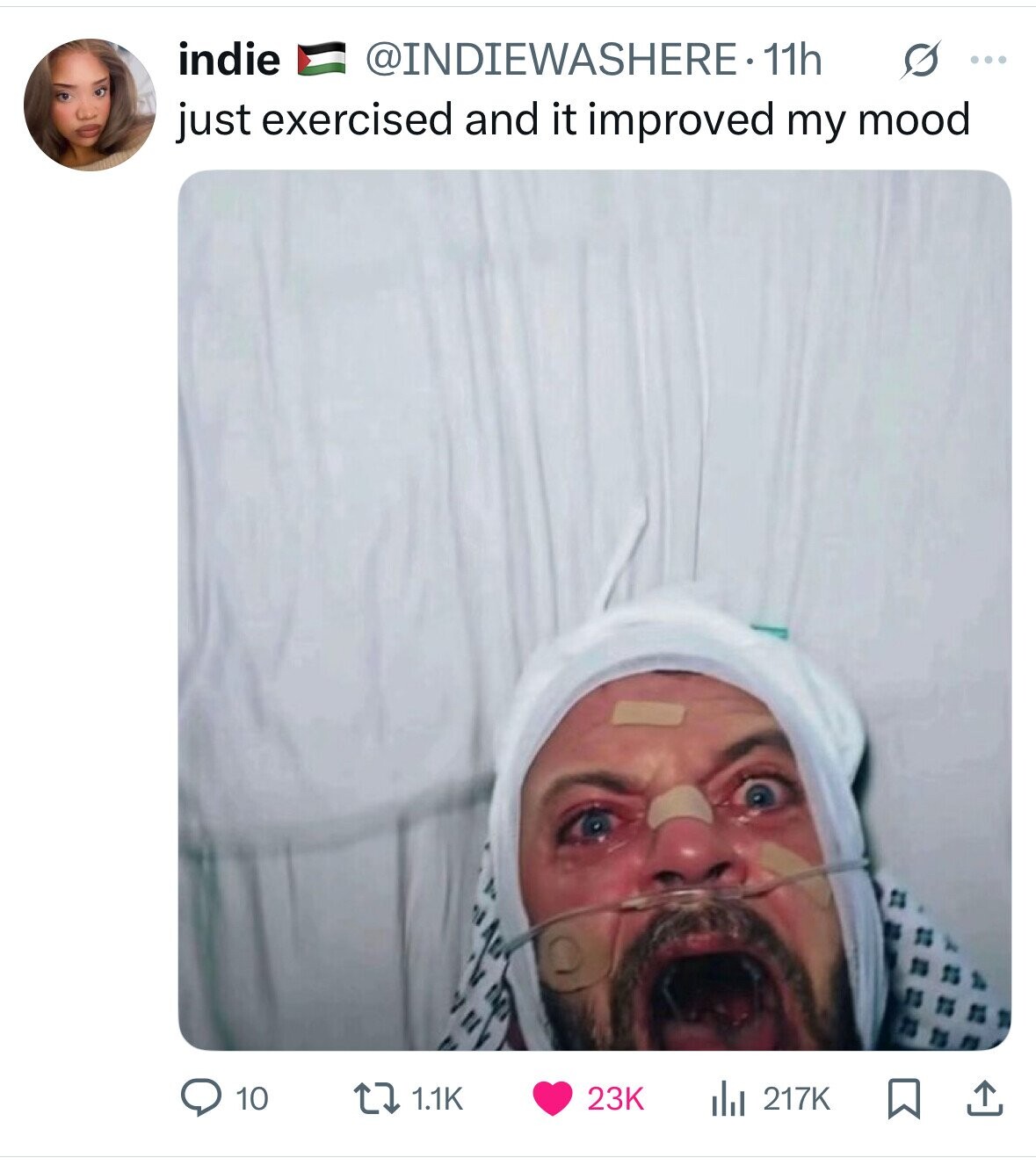The image size is (1036, 1165).
Task: Share the post via share icon
Action: [985, 1097]
